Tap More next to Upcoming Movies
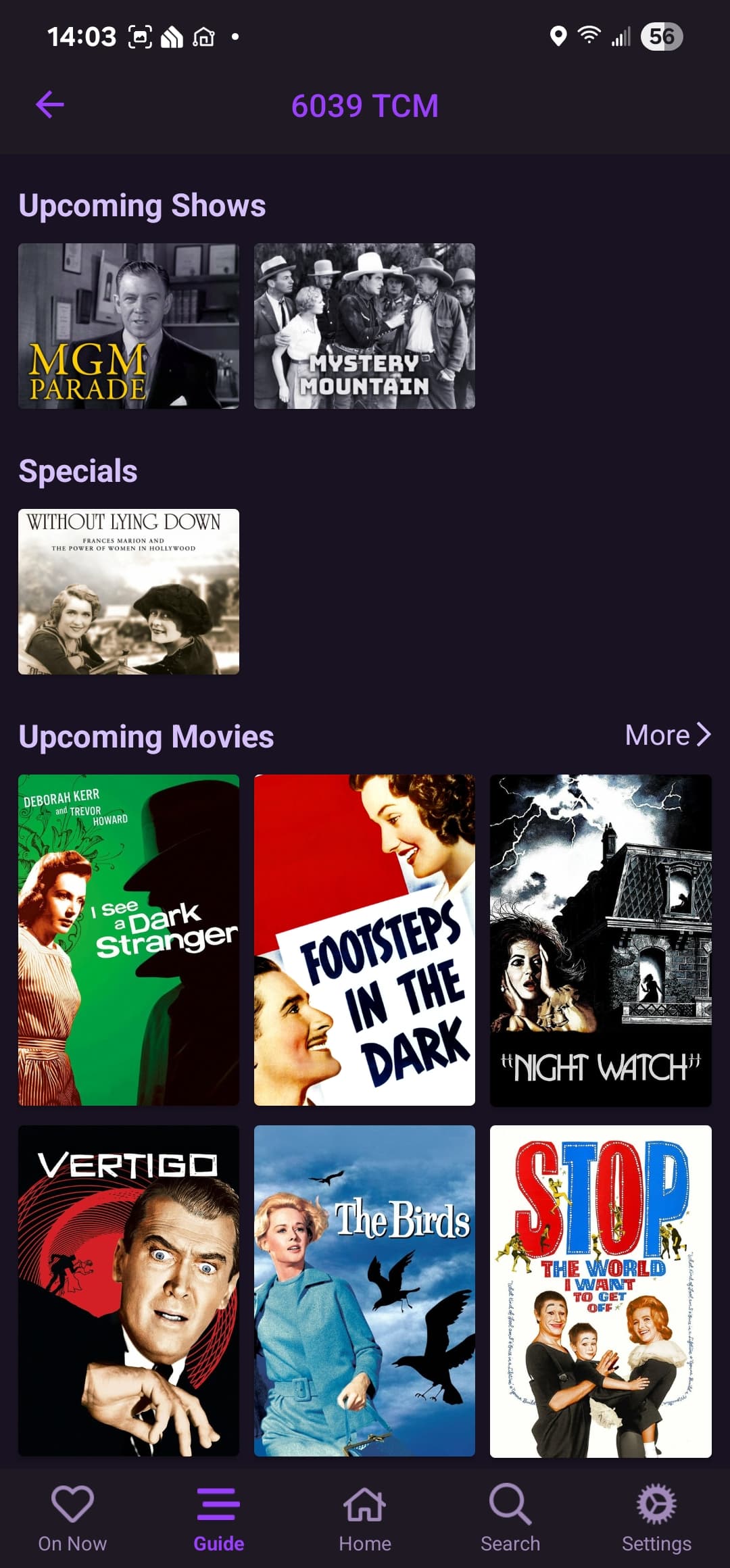The image size is (730, 1568). 667,735
